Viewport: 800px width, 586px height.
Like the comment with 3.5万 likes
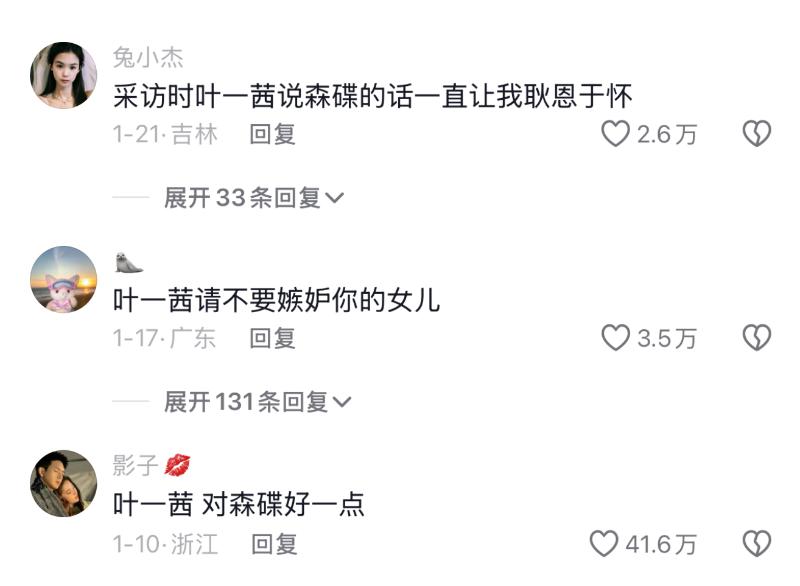[615, 338]
